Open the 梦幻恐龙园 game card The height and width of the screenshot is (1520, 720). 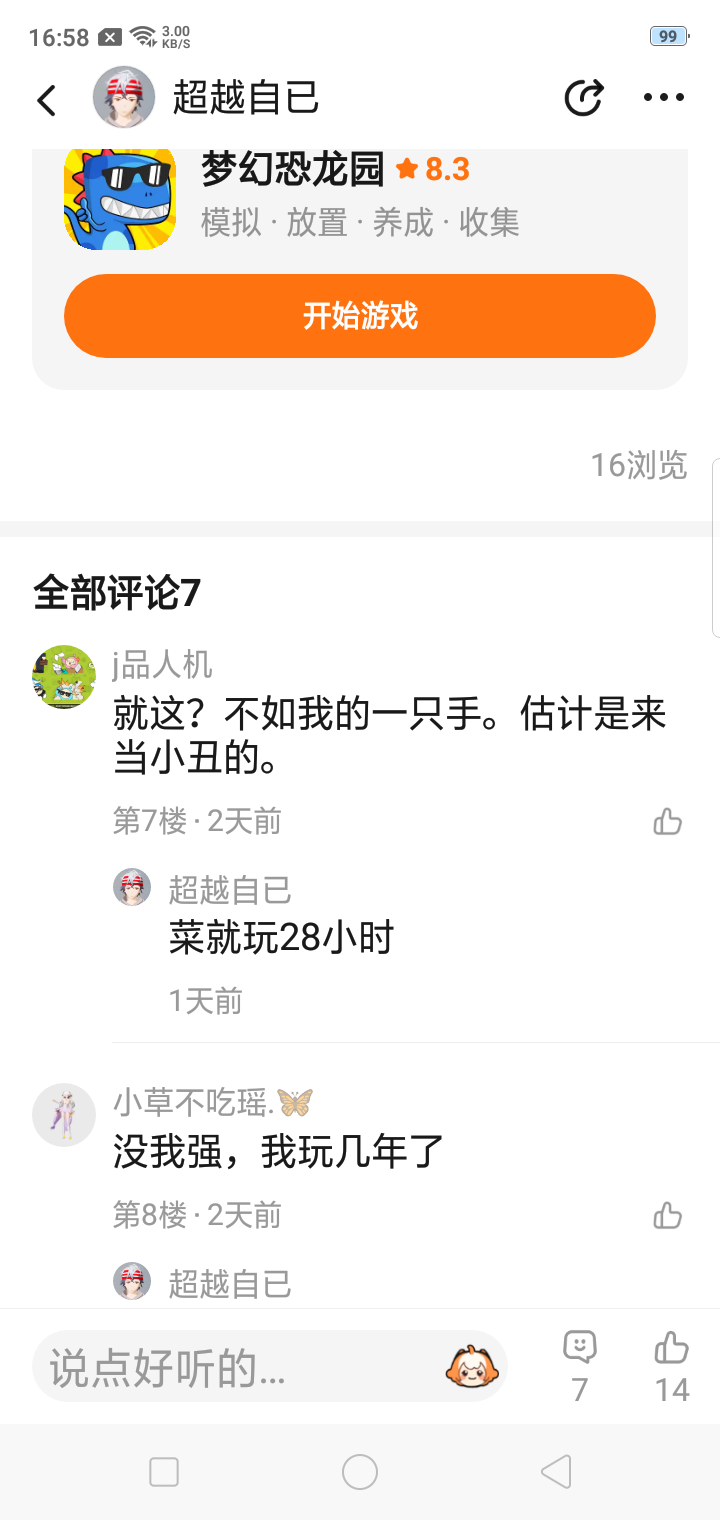coord(360,195)
